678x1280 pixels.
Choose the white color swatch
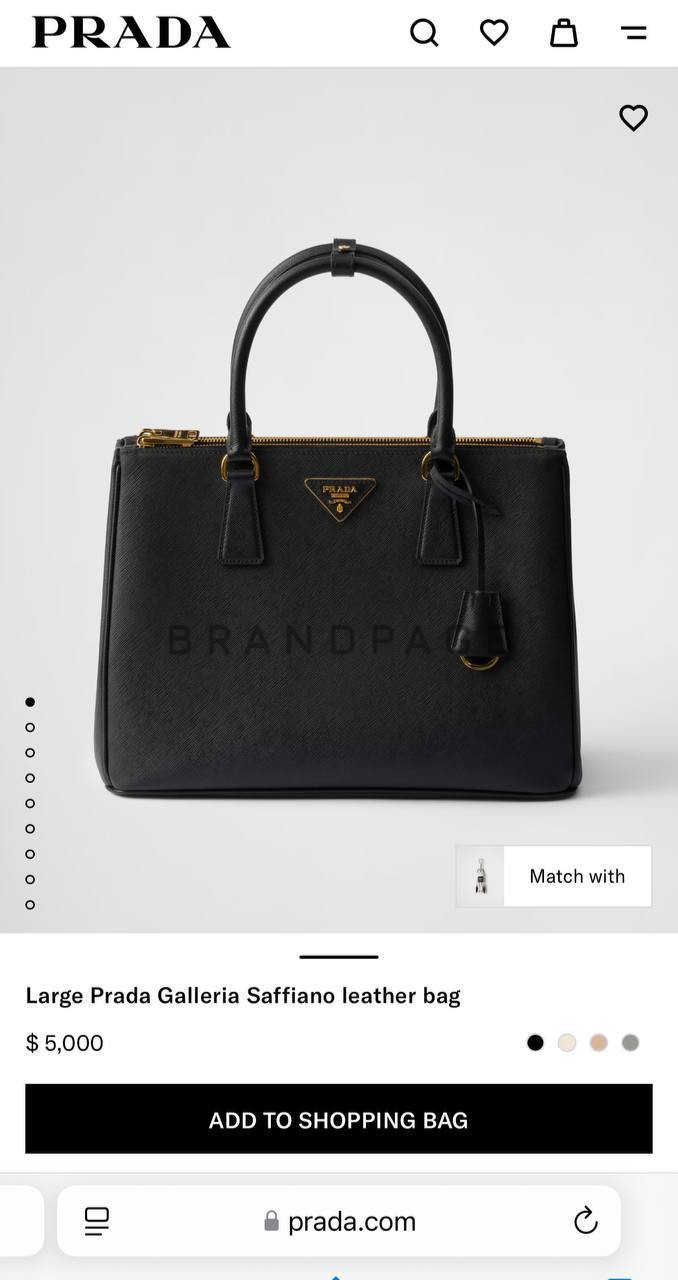pos(567,1043)
